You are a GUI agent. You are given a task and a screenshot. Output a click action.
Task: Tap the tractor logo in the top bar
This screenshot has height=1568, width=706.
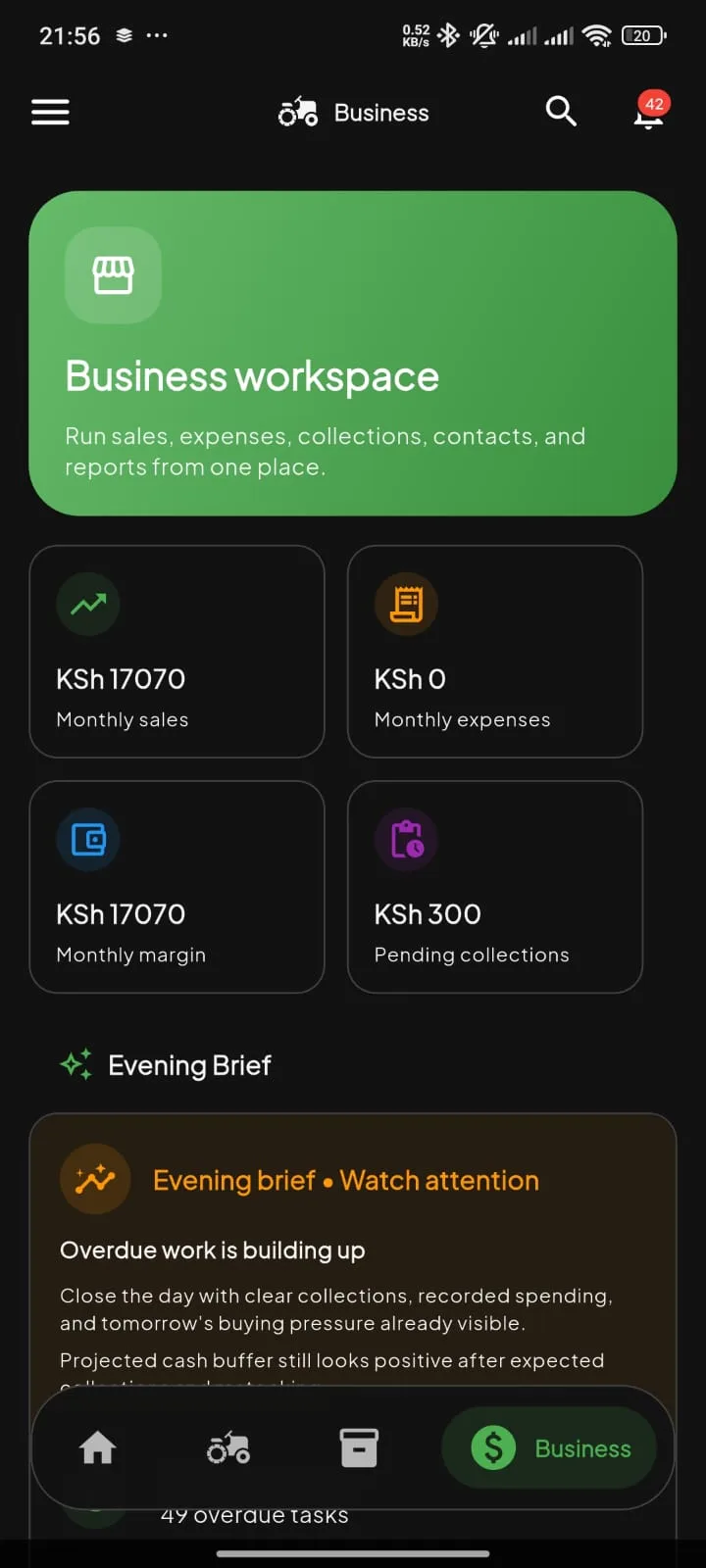pyautogui.click(x=297, y=112)
